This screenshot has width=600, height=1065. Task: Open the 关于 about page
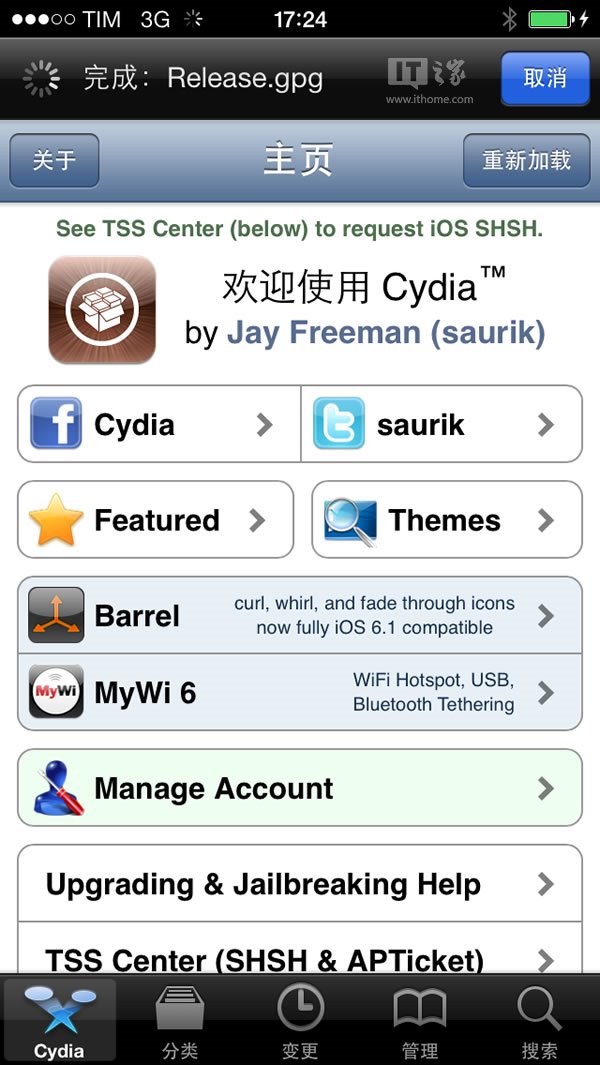(x=54, y=160)
